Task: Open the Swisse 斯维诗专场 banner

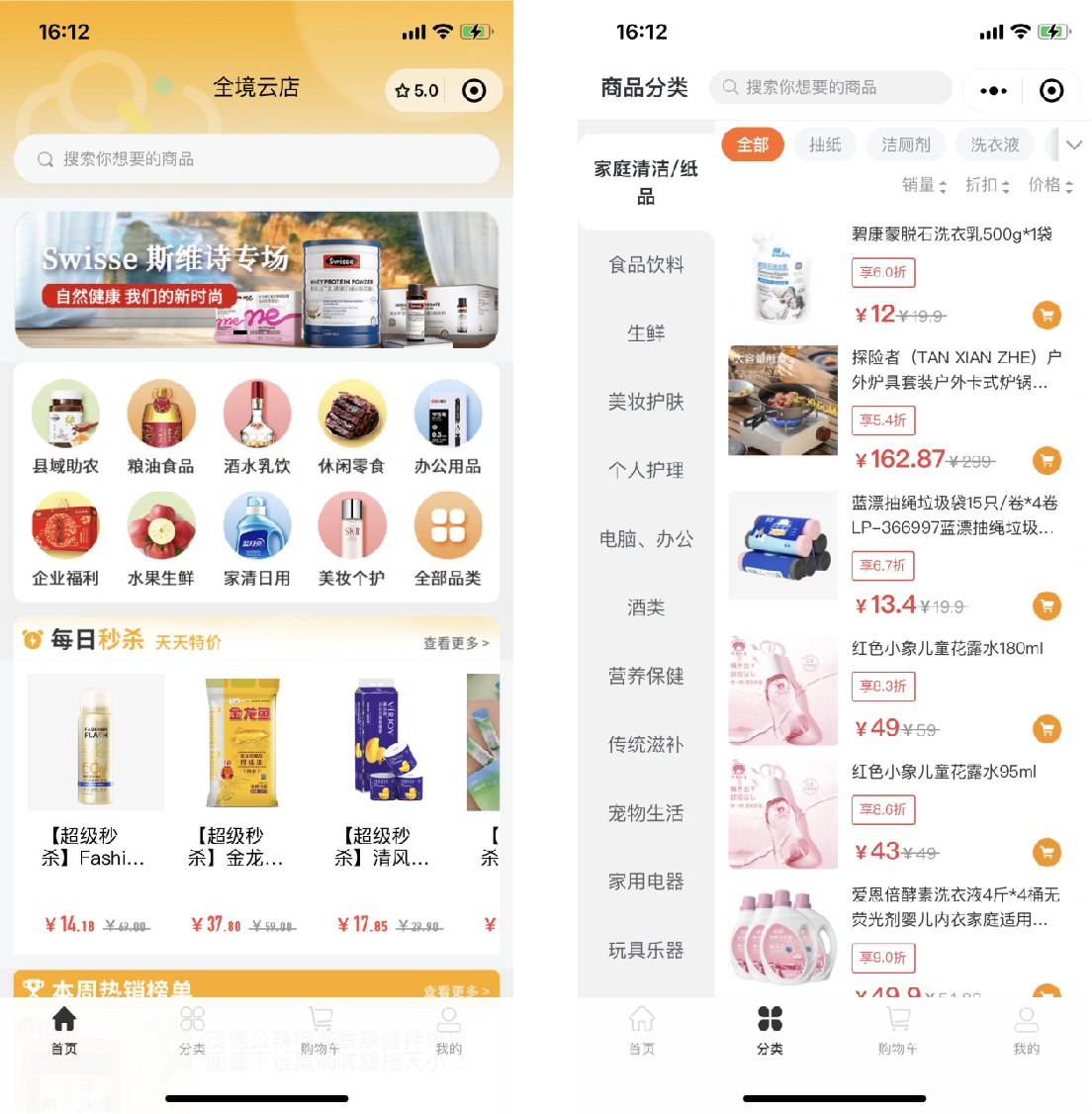Action: coord(256,280)
